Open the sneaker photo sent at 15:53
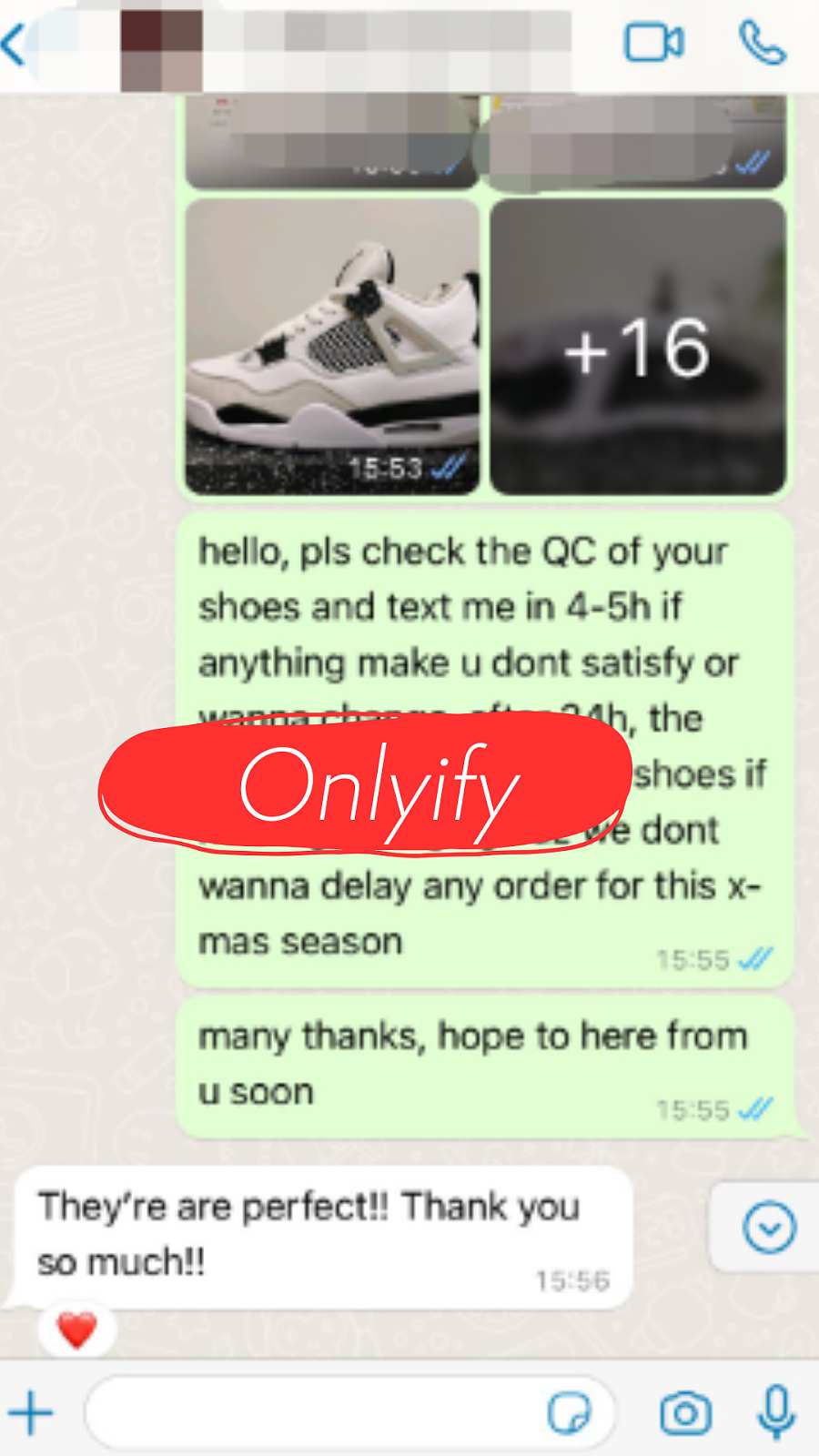This screenshot has height=1456, width=819. (x=332, y=347)
